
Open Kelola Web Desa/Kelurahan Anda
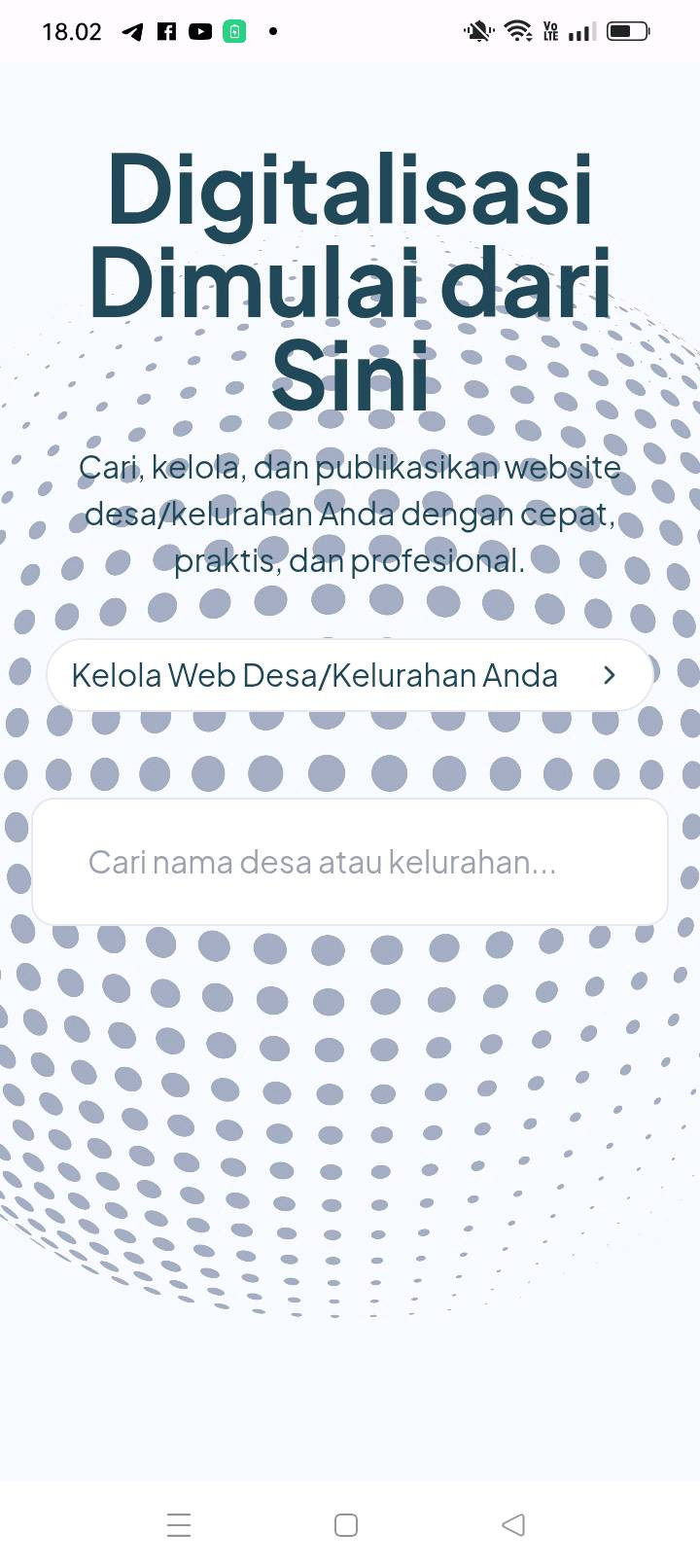coord(348,675)
